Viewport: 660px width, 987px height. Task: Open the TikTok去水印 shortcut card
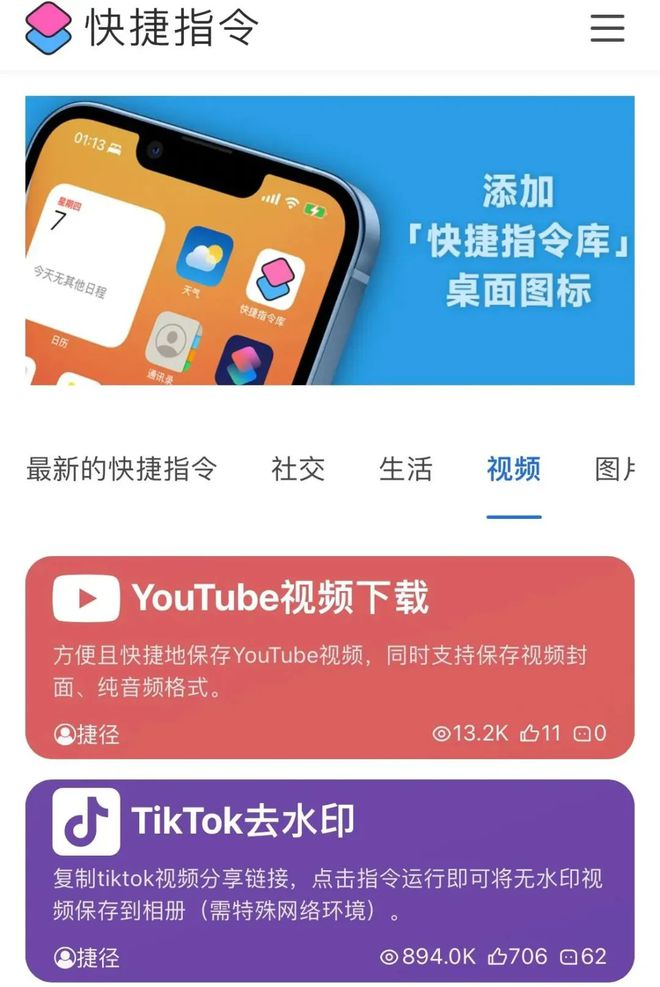point(330,880)
